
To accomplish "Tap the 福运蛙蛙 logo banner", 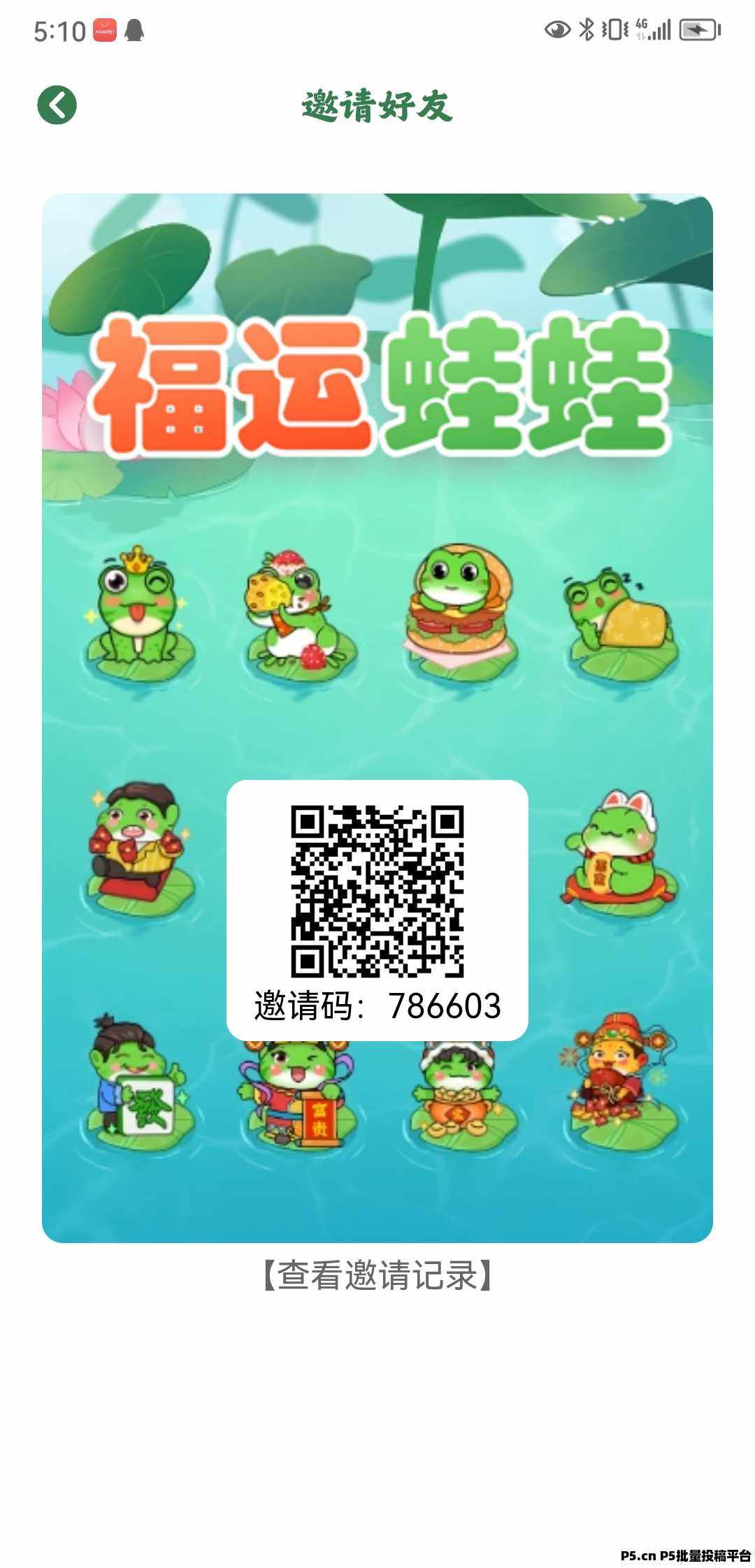I will pos(377,384).
